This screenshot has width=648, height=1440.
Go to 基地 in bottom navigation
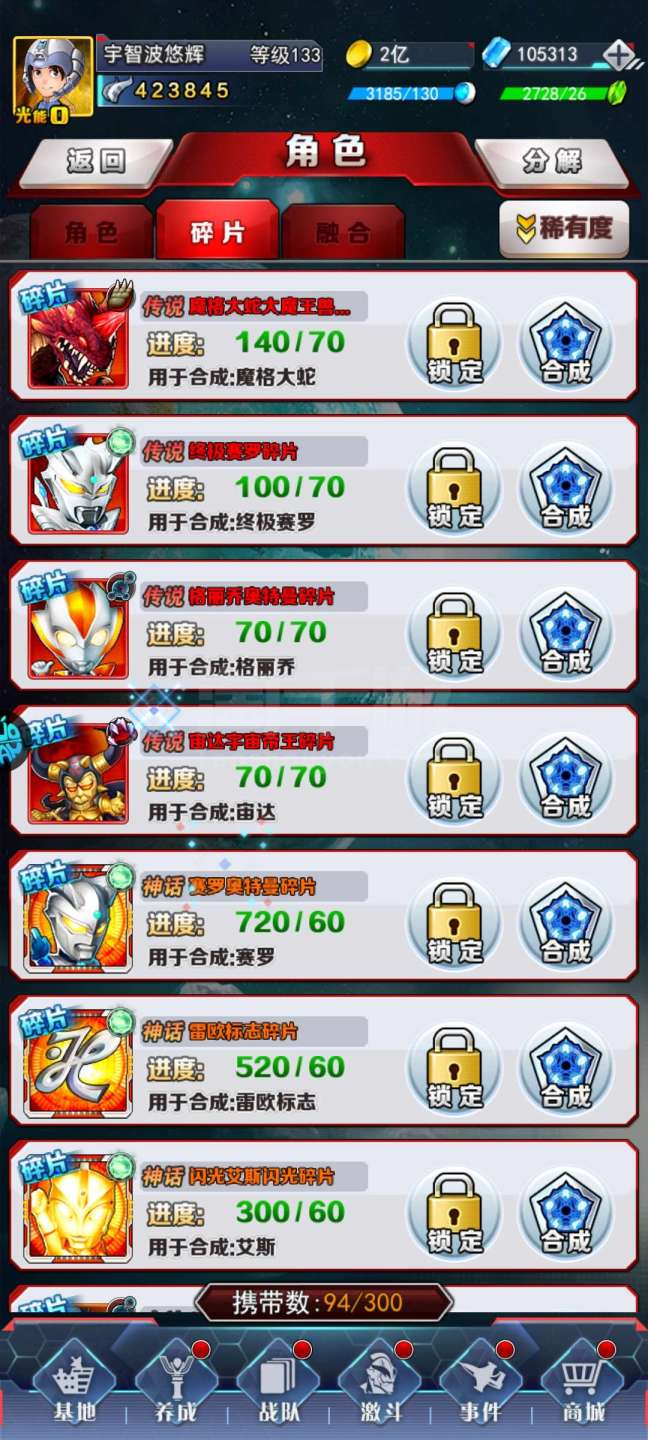click(x=74, y=1385)
